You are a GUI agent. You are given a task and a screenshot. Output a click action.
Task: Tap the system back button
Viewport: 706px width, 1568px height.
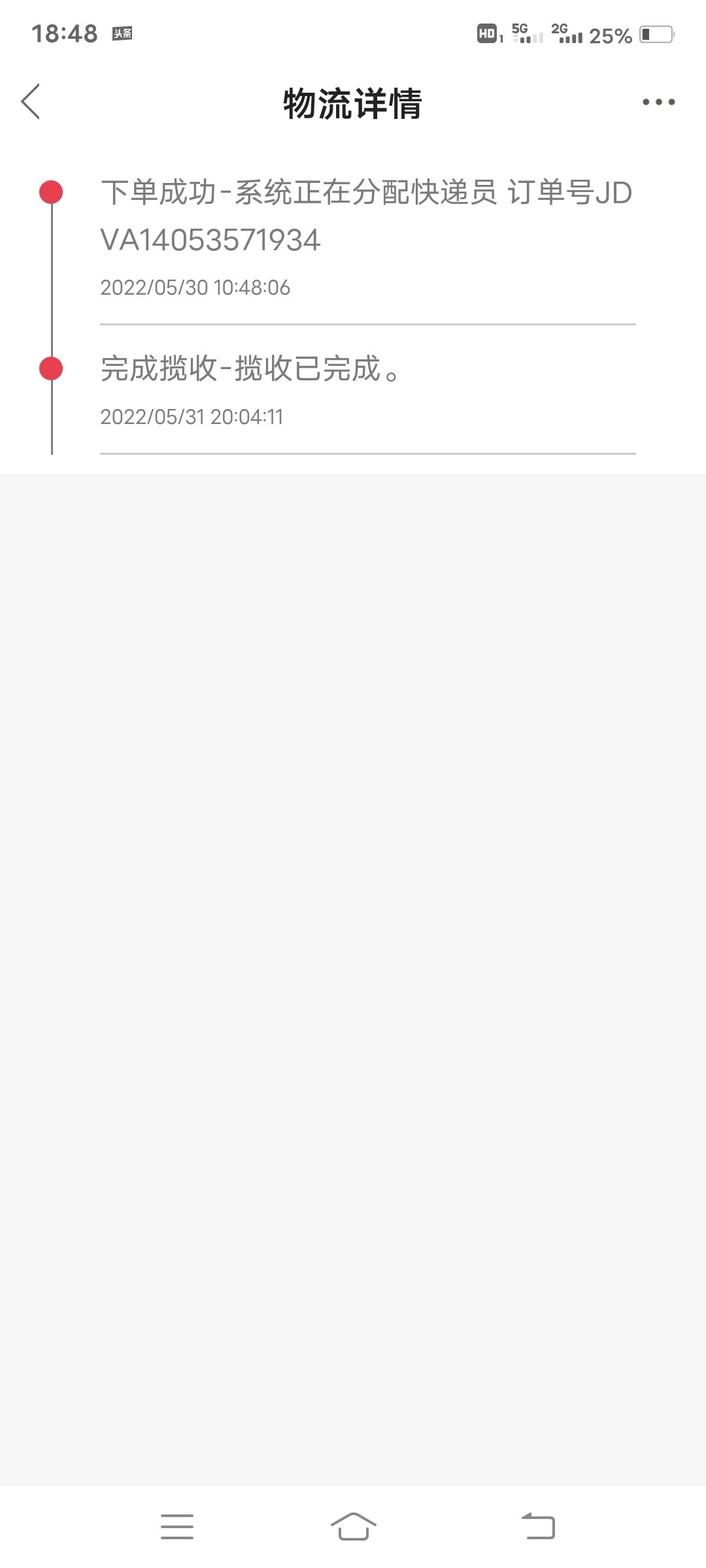tap(538, 1526)
